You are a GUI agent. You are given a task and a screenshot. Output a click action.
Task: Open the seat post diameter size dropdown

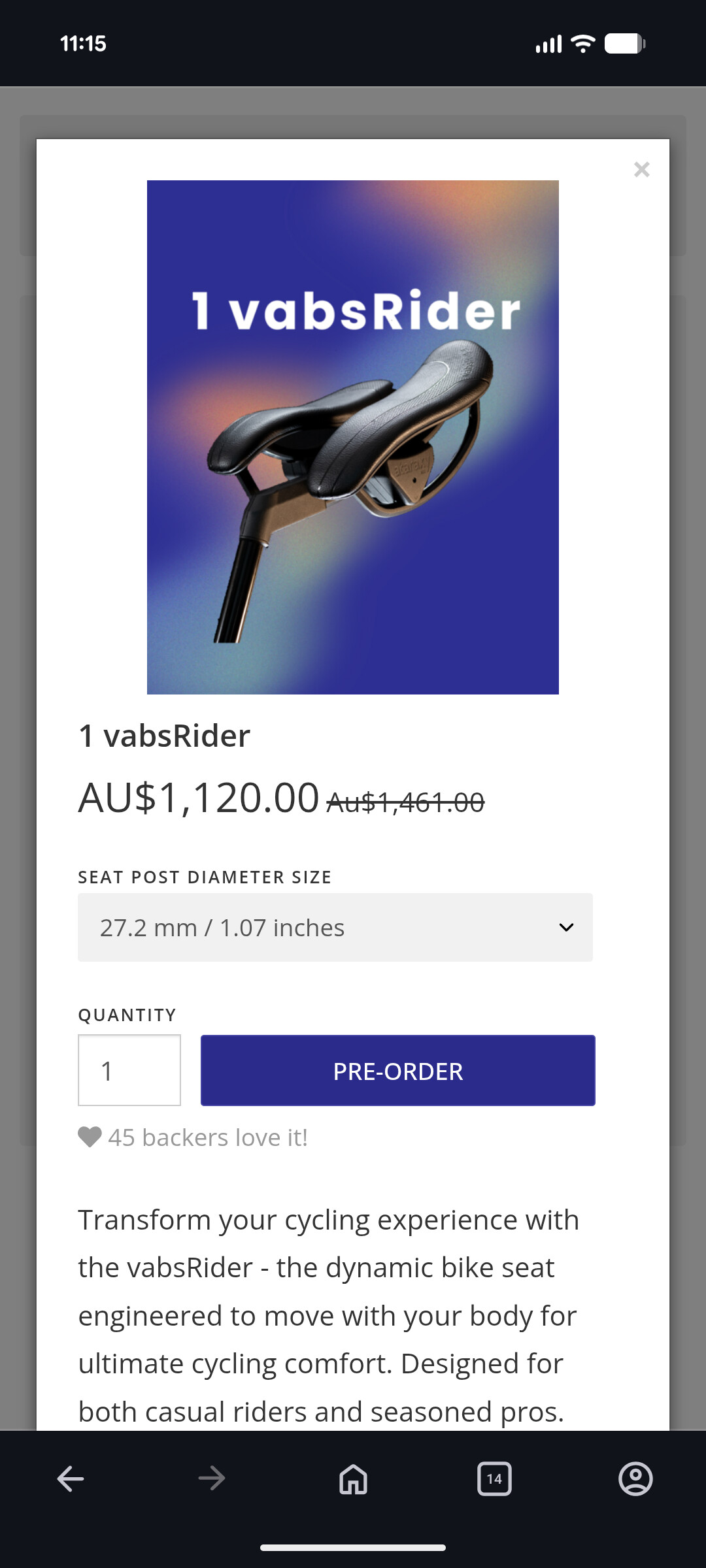click(335, 927)
